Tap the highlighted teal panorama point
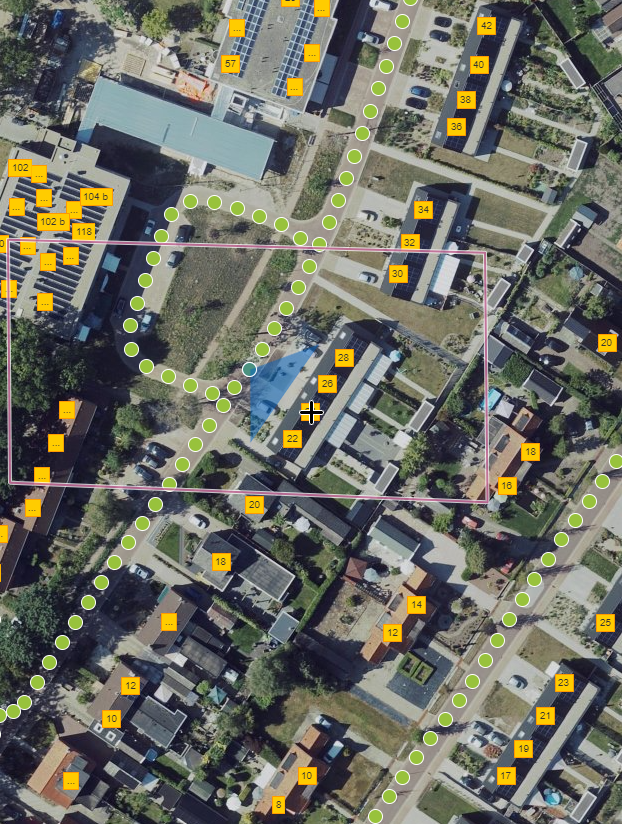The height and width of the screenshot is (824, 622). point(250,370)
